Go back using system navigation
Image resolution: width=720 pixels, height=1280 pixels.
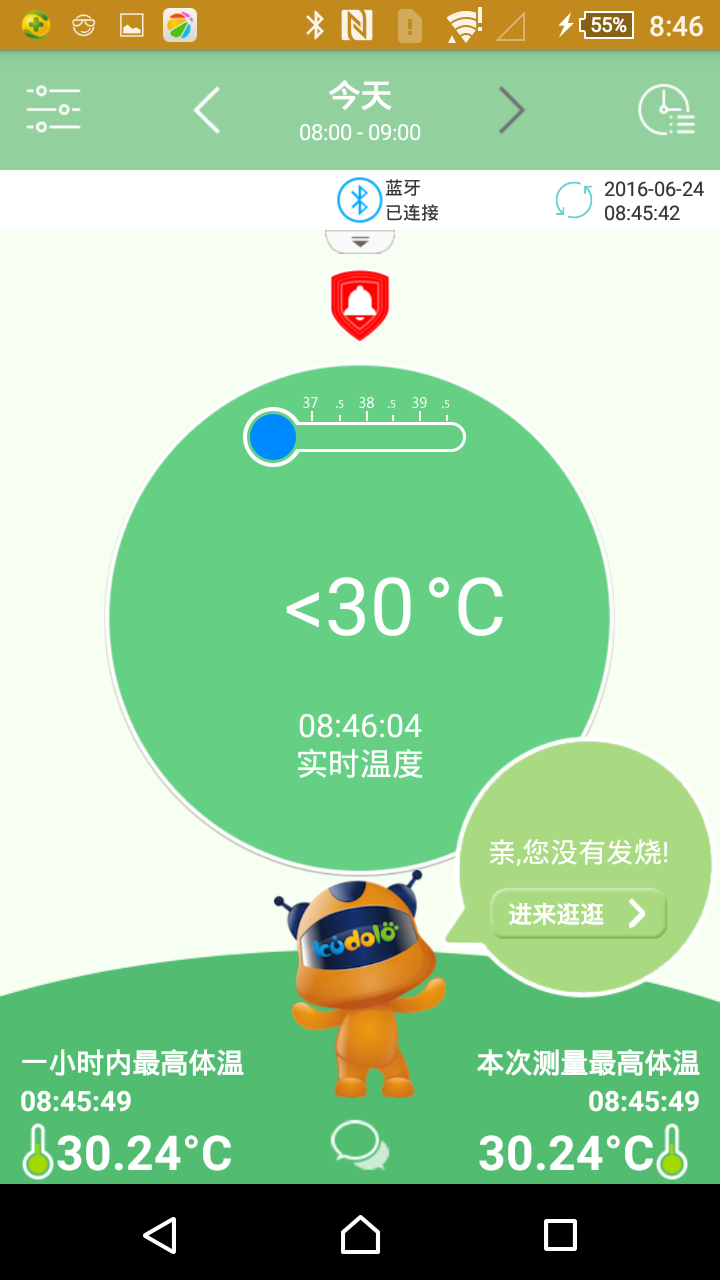point(160,1234)
